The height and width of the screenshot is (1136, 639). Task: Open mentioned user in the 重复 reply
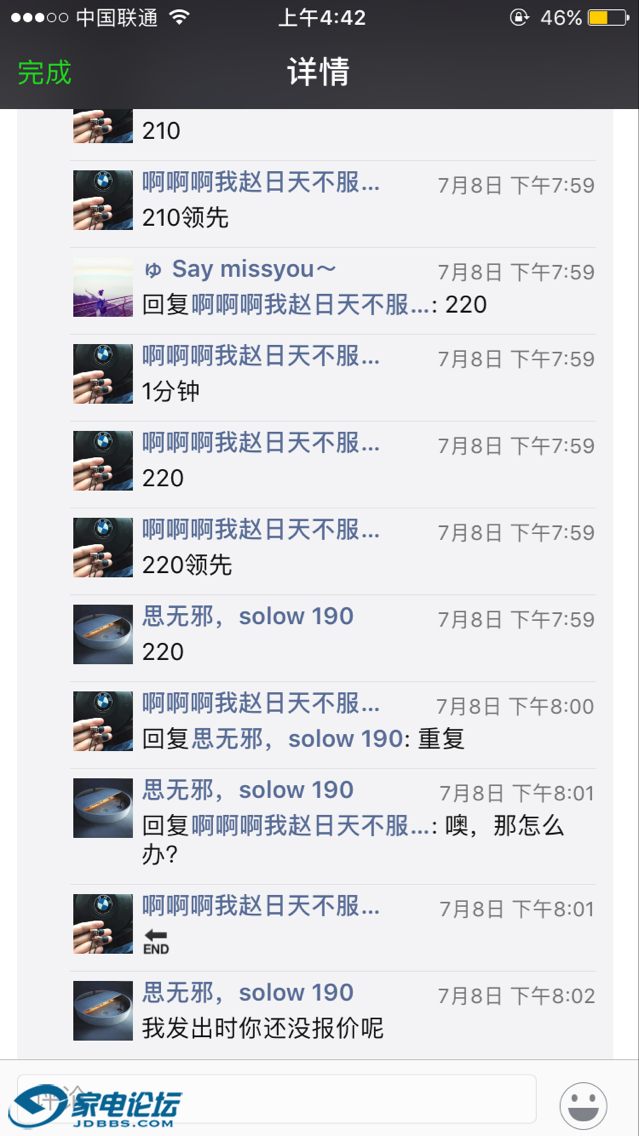pyautogui.click(x=296, y=740)
